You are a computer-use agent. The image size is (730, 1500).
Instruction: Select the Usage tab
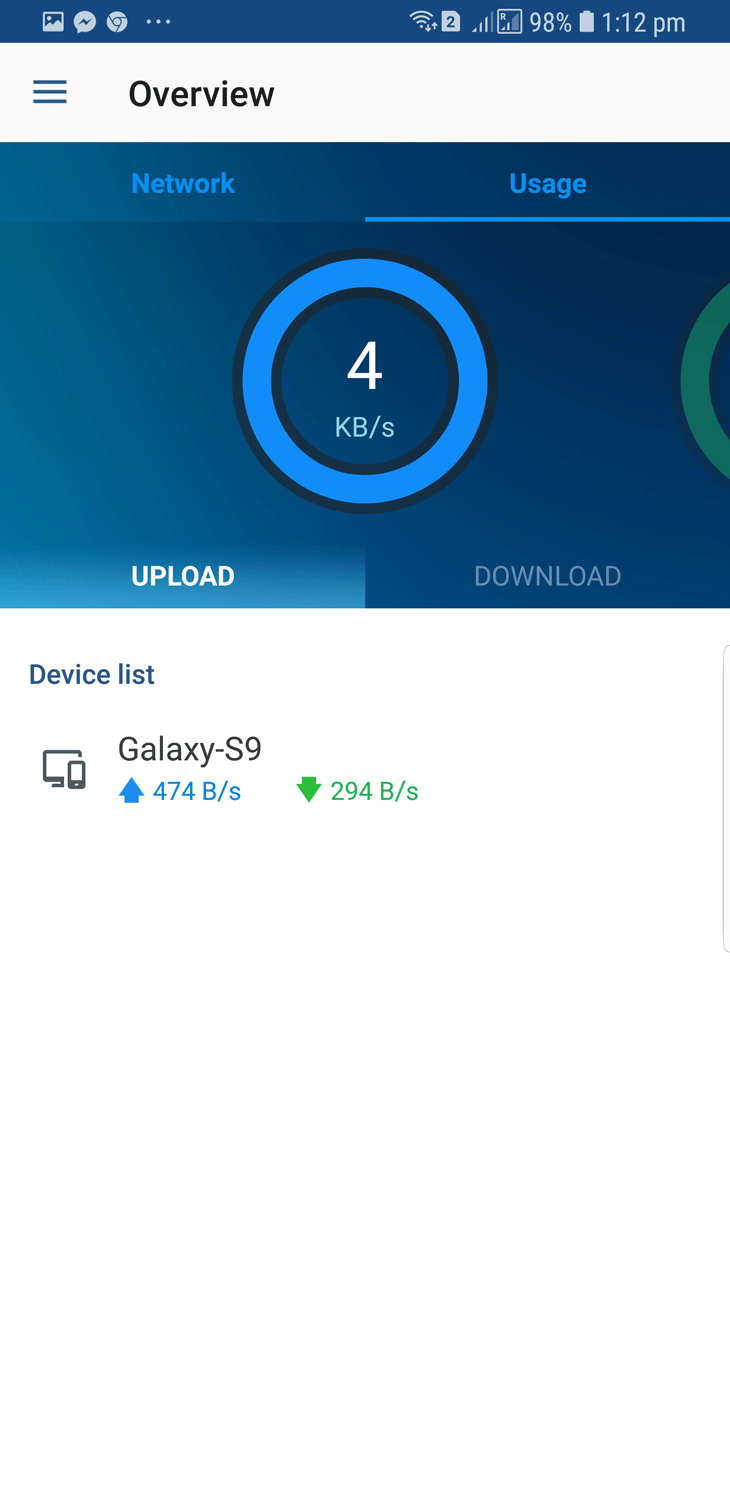point(547,183)
